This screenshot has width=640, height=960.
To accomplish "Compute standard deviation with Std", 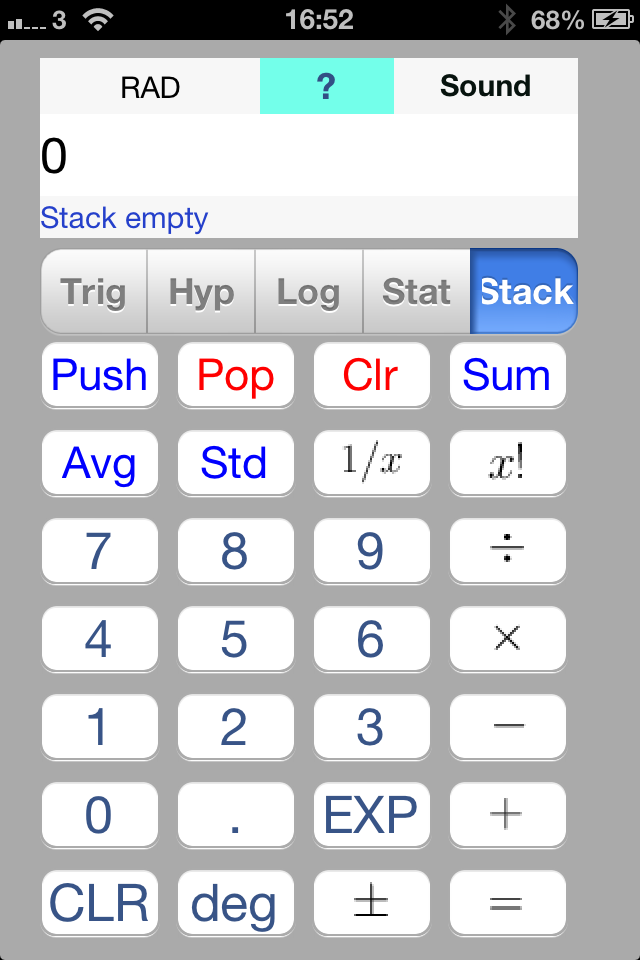I will pyautogui.click(x=235, y=463).
